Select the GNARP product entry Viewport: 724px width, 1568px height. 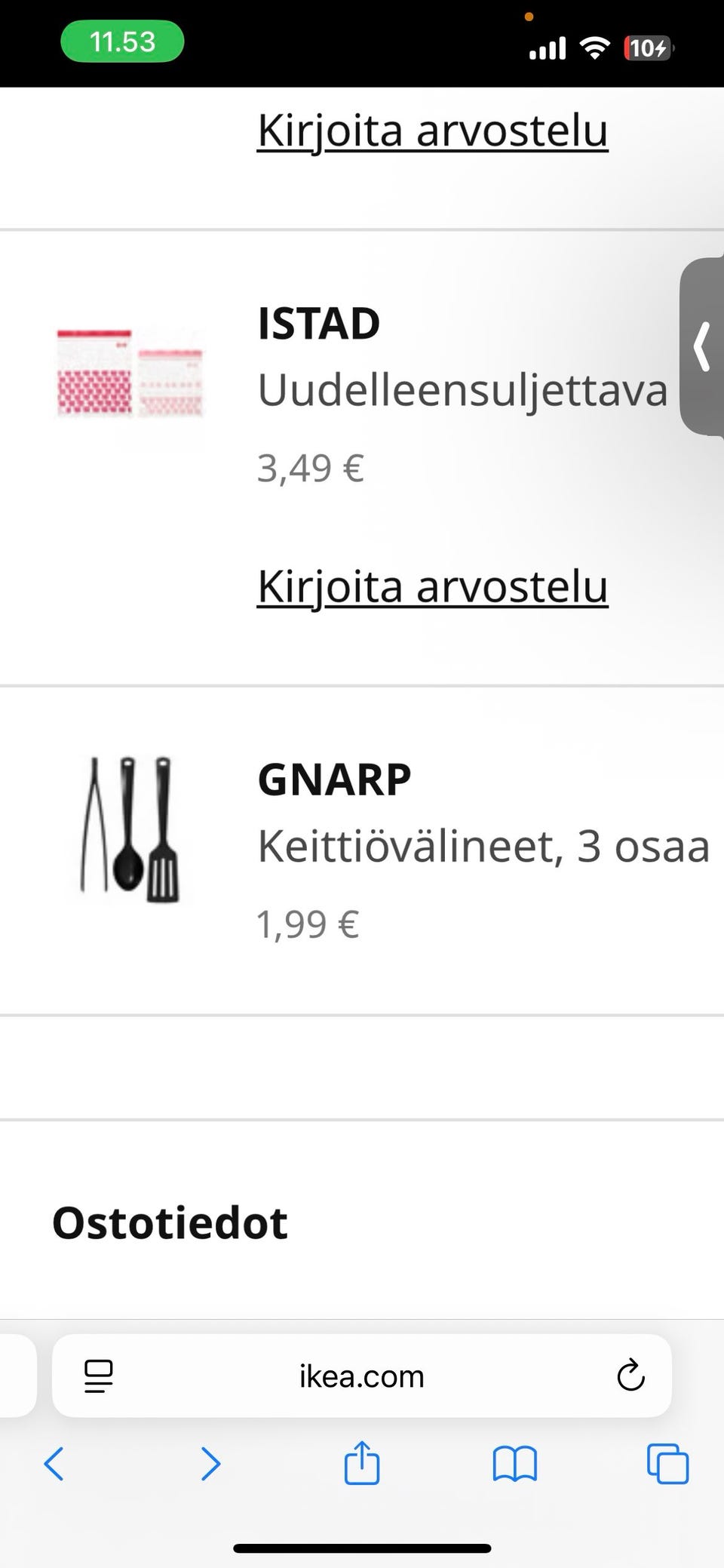(x=333, y=779)
